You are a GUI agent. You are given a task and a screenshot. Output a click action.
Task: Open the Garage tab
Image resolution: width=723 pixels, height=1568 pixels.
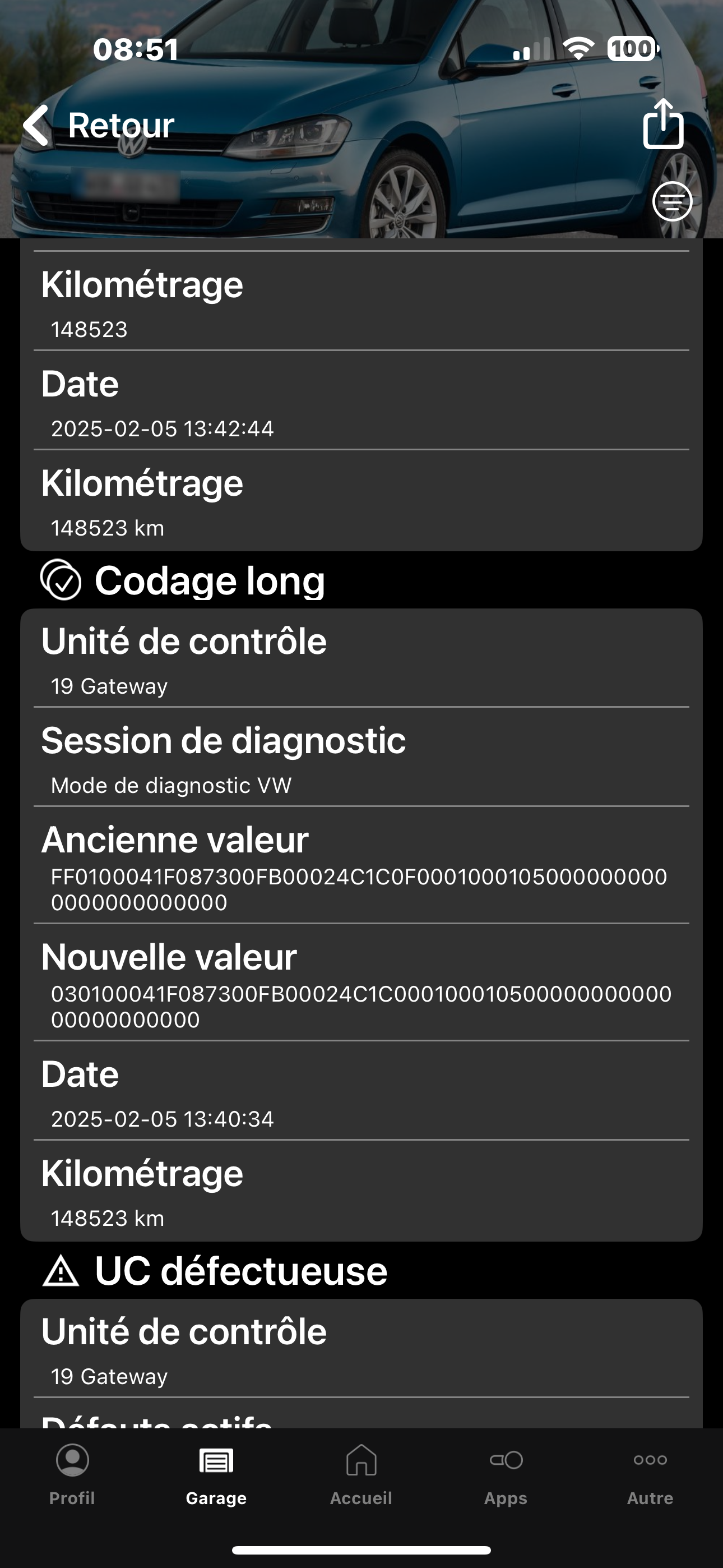click(x=217, y=1475)
